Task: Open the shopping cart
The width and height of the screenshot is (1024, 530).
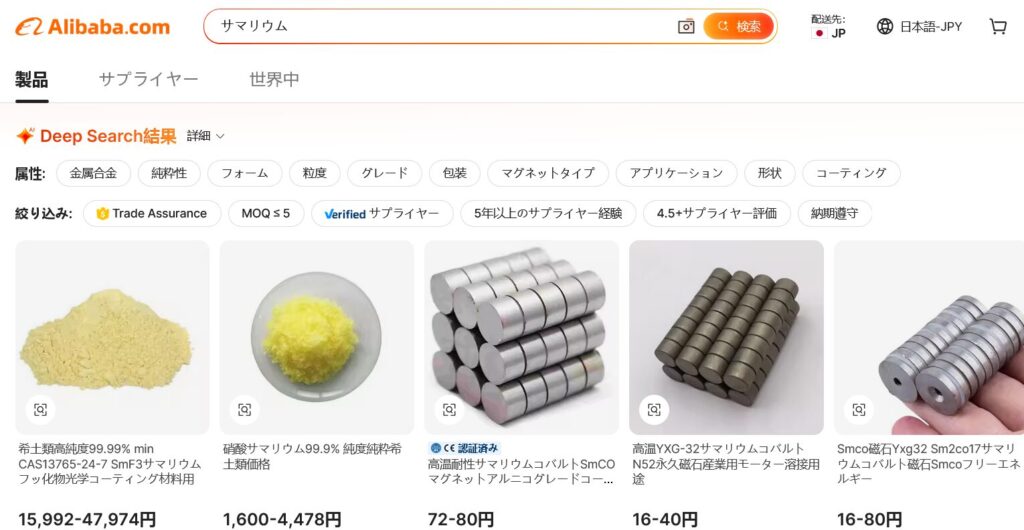Action: click(997, 27)
